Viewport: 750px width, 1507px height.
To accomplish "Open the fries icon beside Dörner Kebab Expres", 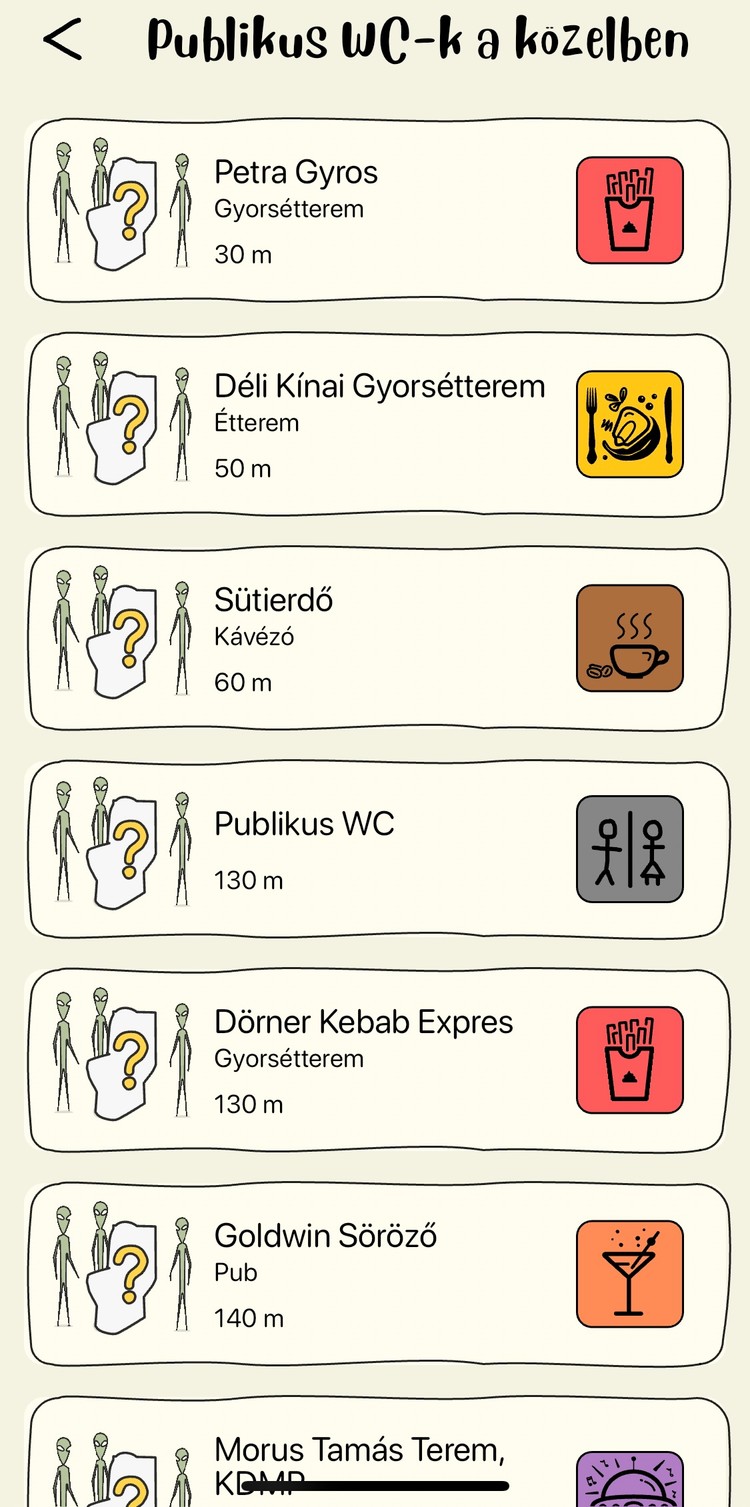I will click(630, 1060).
